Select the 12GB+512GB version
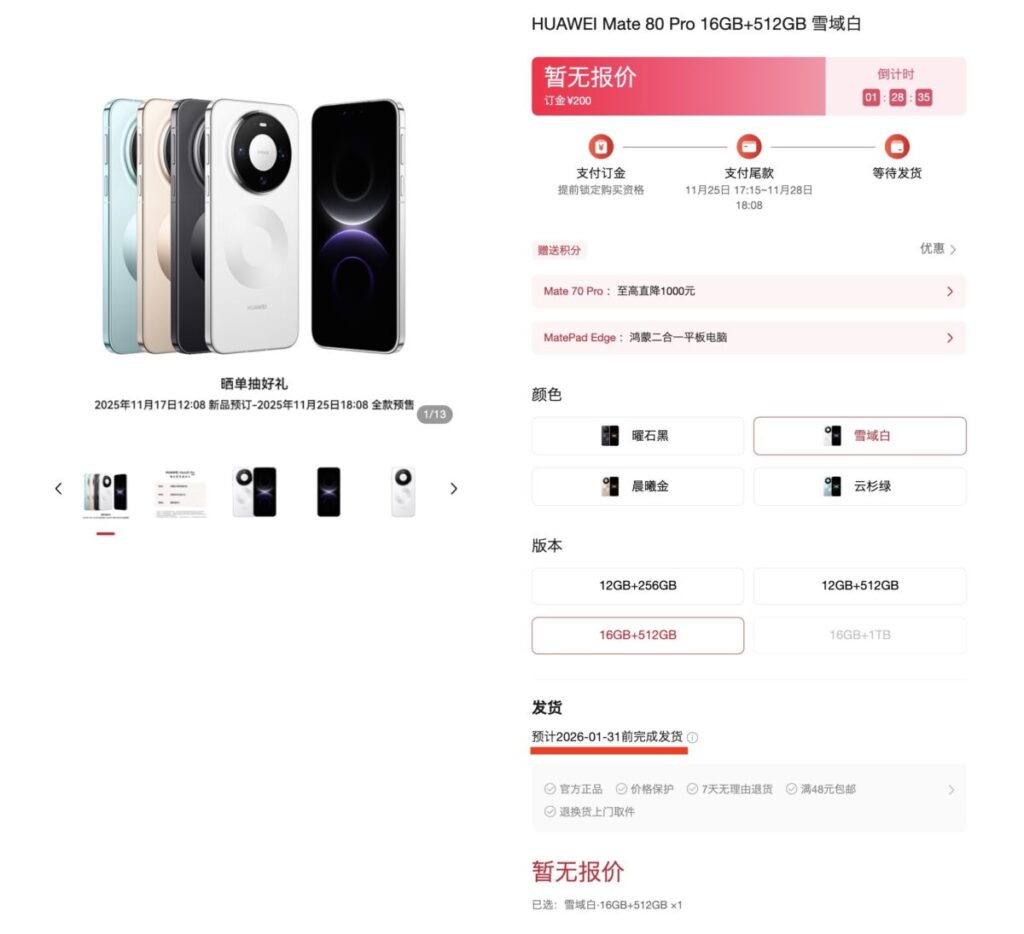Image resolution: width=1024 pixels, height=934 pixels. pos(859,585)
